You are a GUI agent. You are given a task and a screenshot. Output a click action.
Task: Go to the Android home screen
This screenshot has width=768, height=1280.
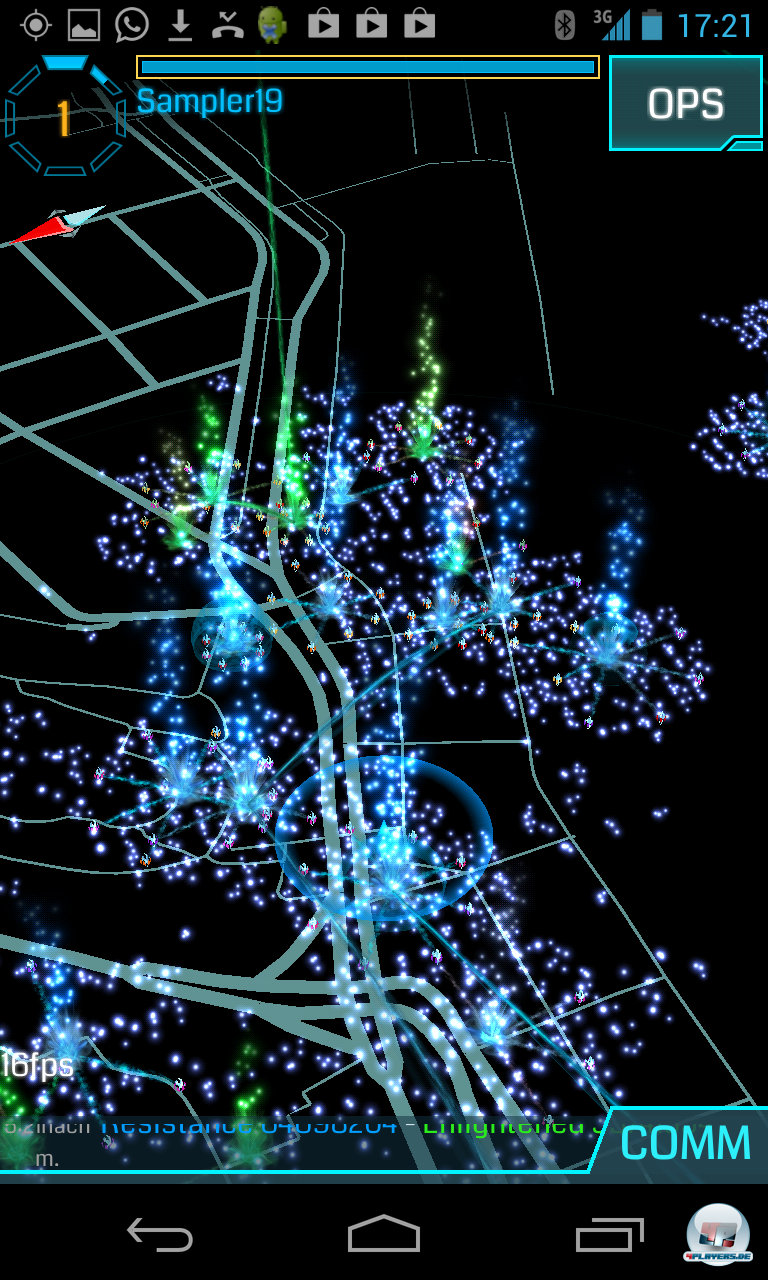pyautogui.click(x=384, y=1235)
